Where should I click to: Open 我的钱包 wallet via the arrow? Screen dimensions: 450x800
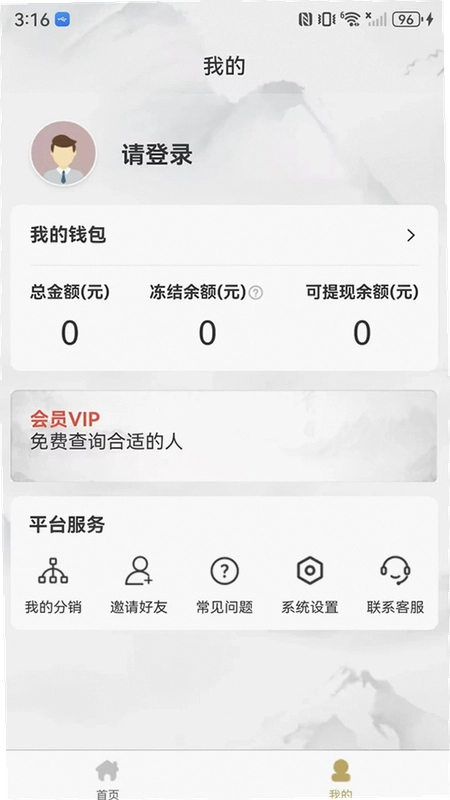[x=411, y=235]
